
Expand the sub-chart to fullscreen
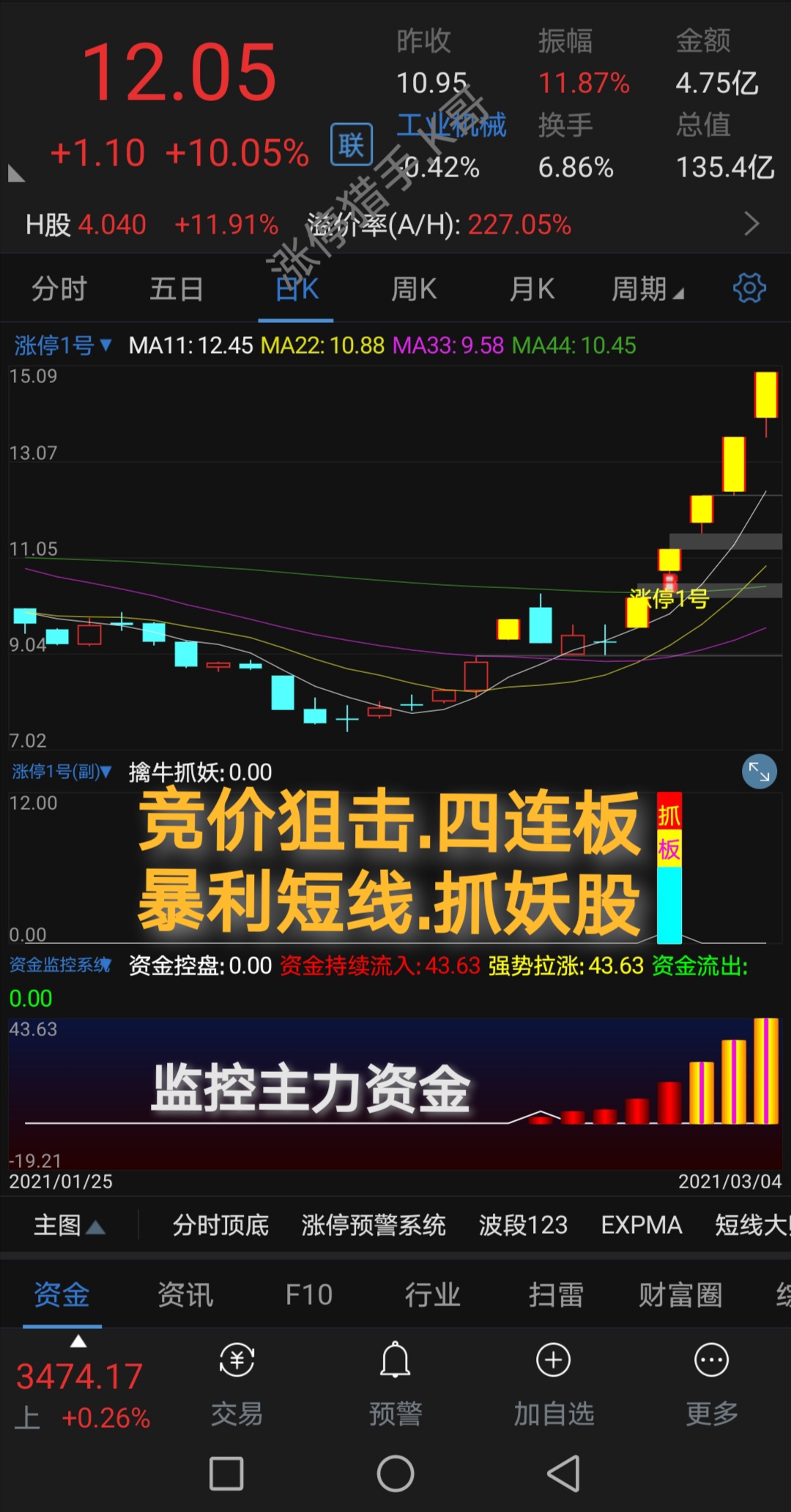coord(759,772)
